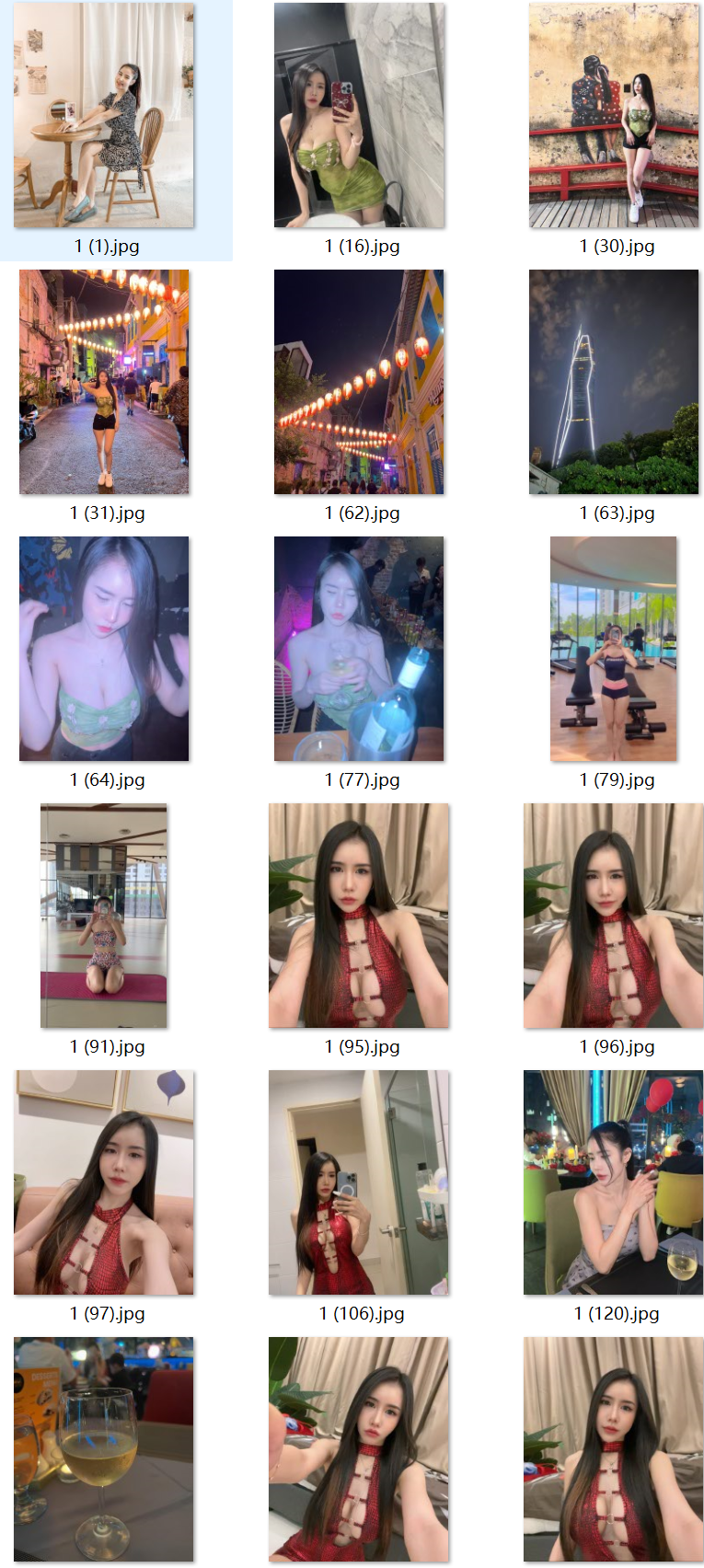
Task: Open the tower photo 1 (63).jpg
Action: coord(614,382)
